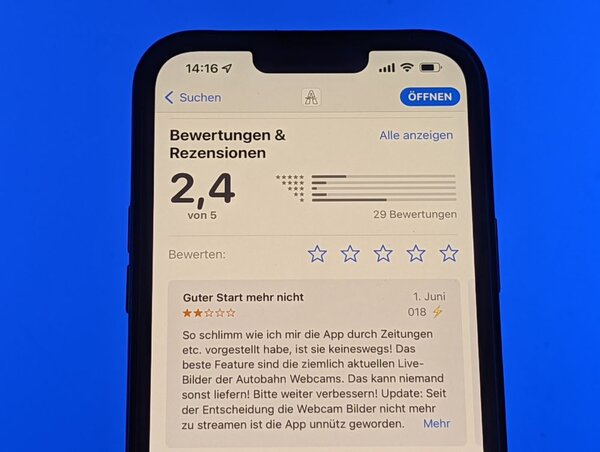600x452 pixels.
Task: Rate the app three stars
Action: [x=383, y=254]
